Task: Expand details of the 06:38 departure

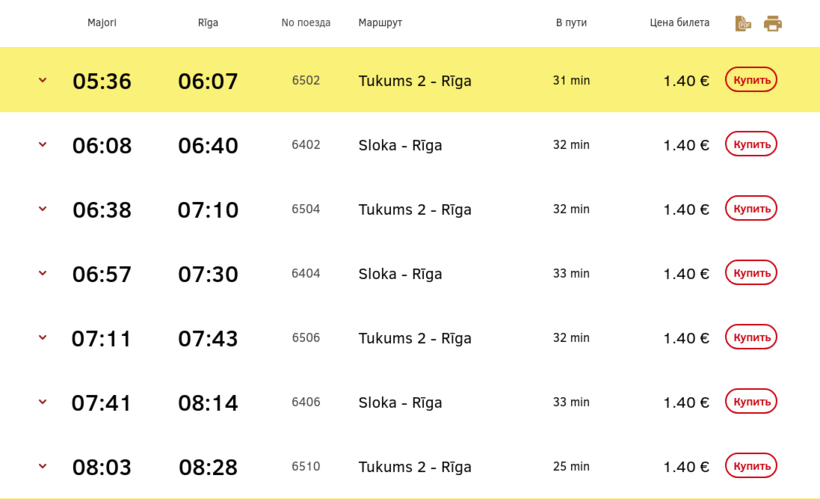Action: point(42,209)
